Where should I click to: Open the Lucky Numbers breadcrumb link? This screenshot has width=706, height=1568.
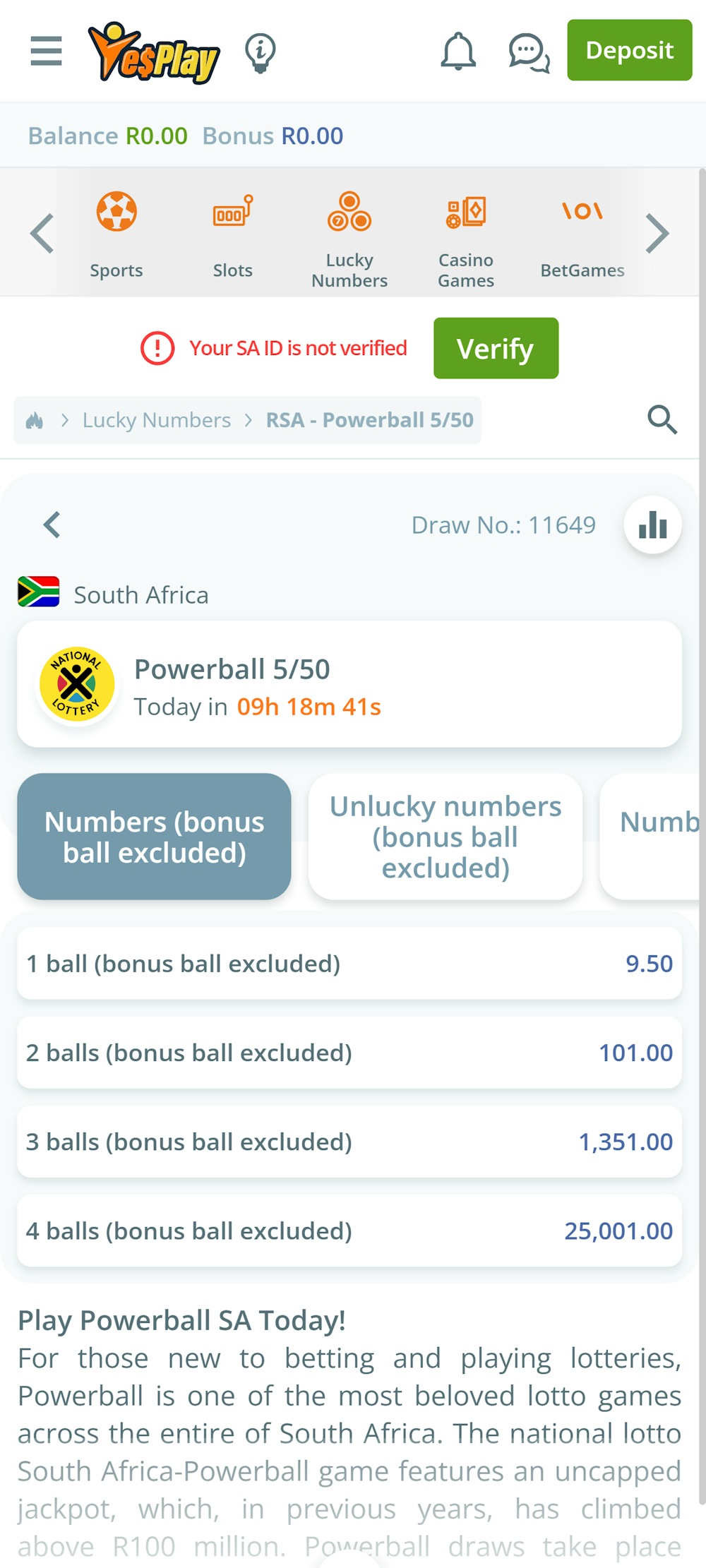[x=156, y=419]
